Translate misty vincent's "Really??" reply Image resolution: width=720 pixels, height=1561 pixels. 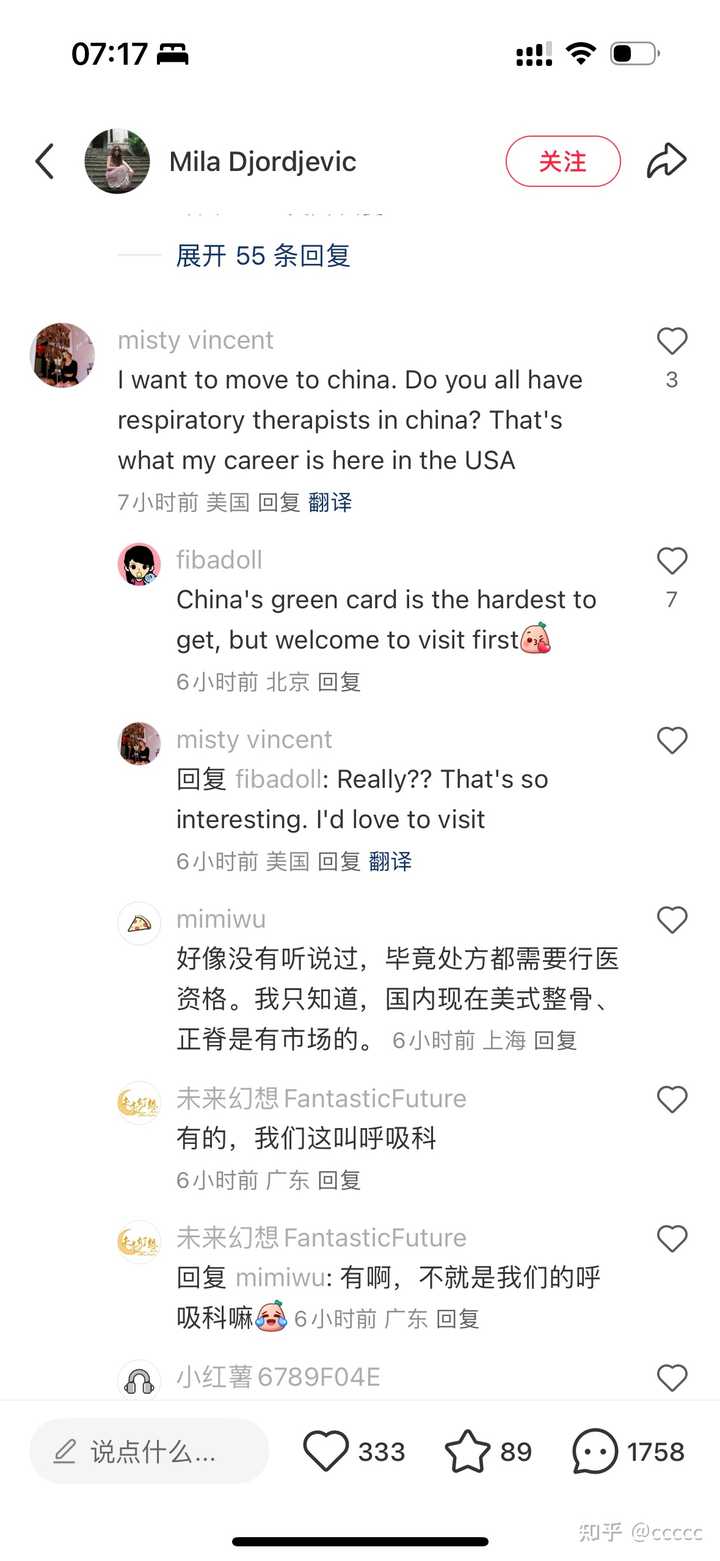click(x=389, y=861)
